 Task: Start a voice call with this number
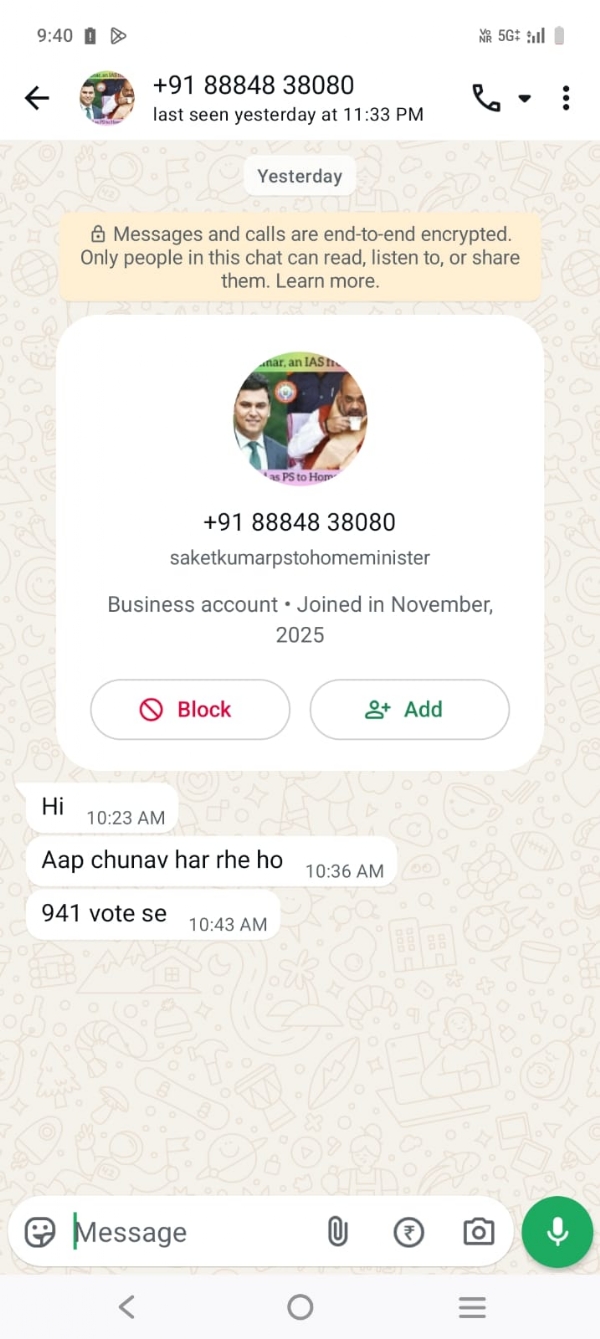point(486,97)
